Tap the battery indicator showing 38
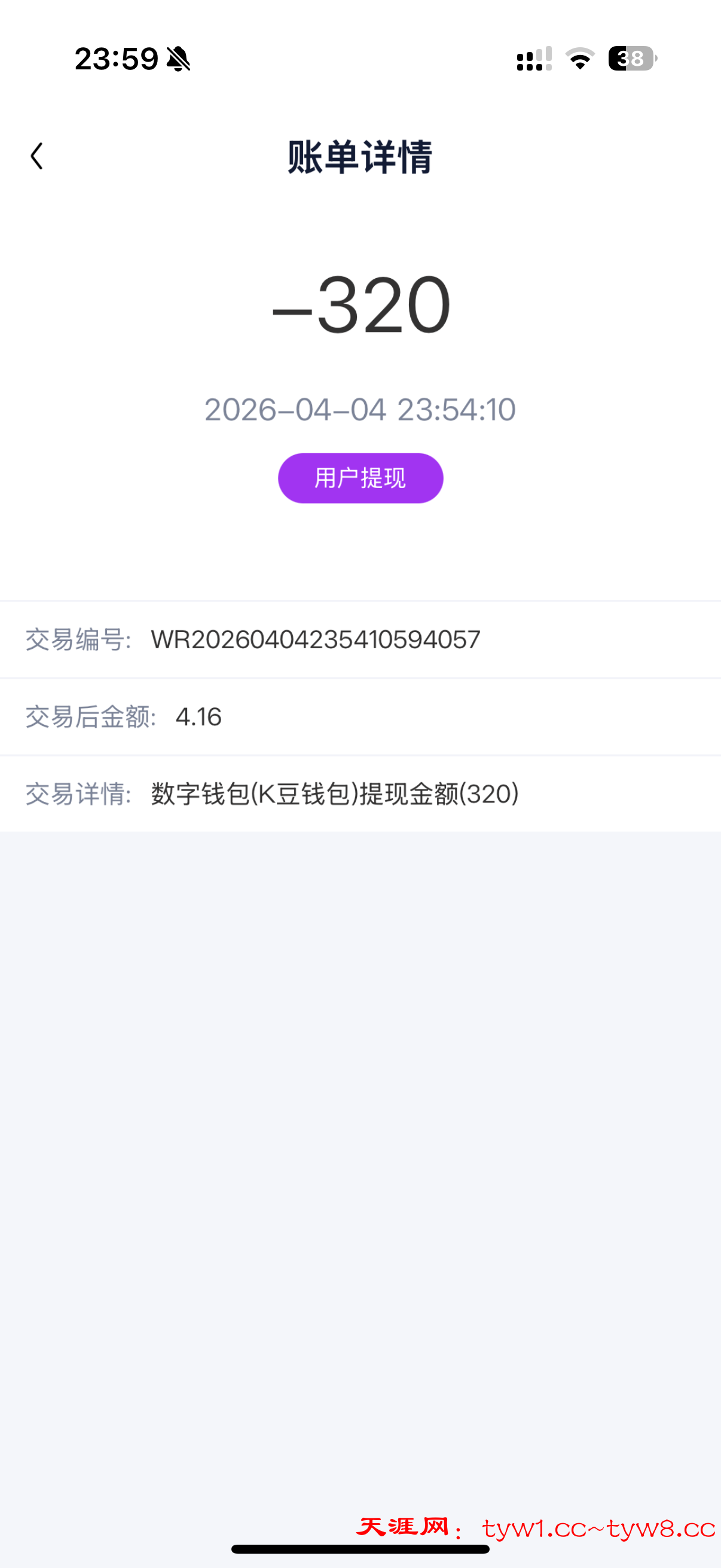Viewport: 721px width, 1568px height. tap(631, 59)
